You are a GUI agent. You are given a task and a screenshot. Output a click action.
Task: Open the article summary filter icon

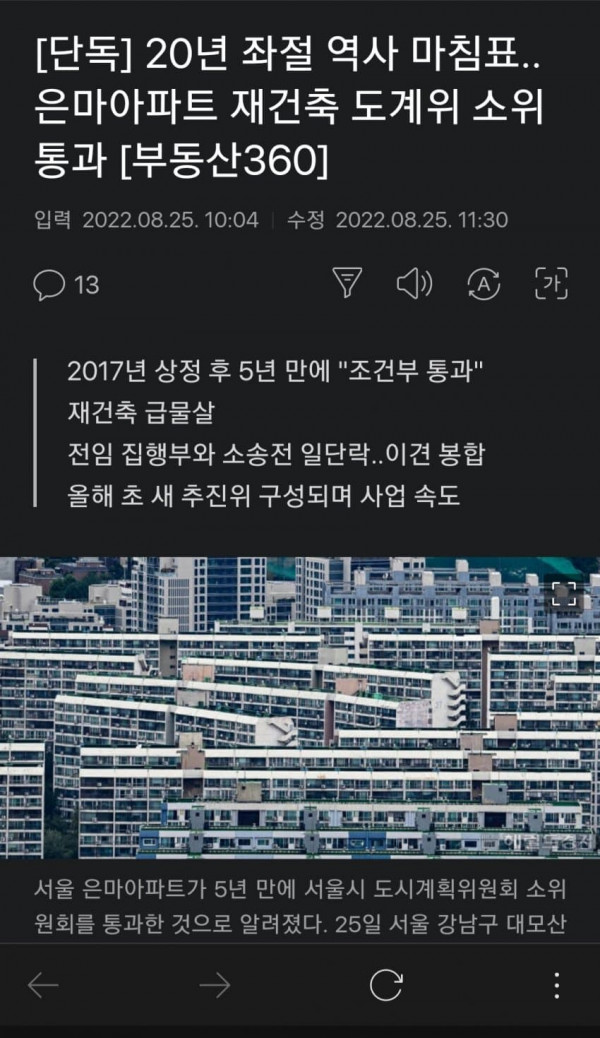(346, 284)
